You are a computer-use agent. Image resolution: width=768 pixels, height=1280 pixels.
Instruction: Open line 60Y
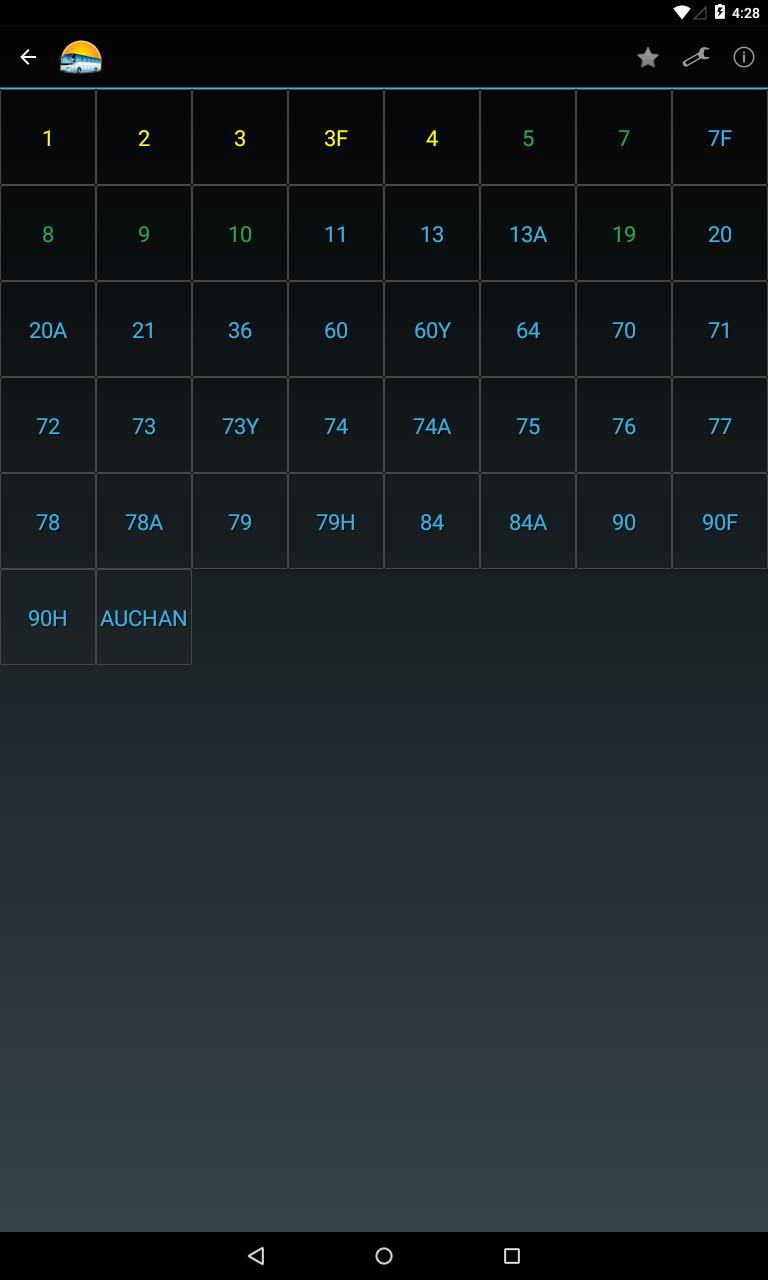click(432, 330)
